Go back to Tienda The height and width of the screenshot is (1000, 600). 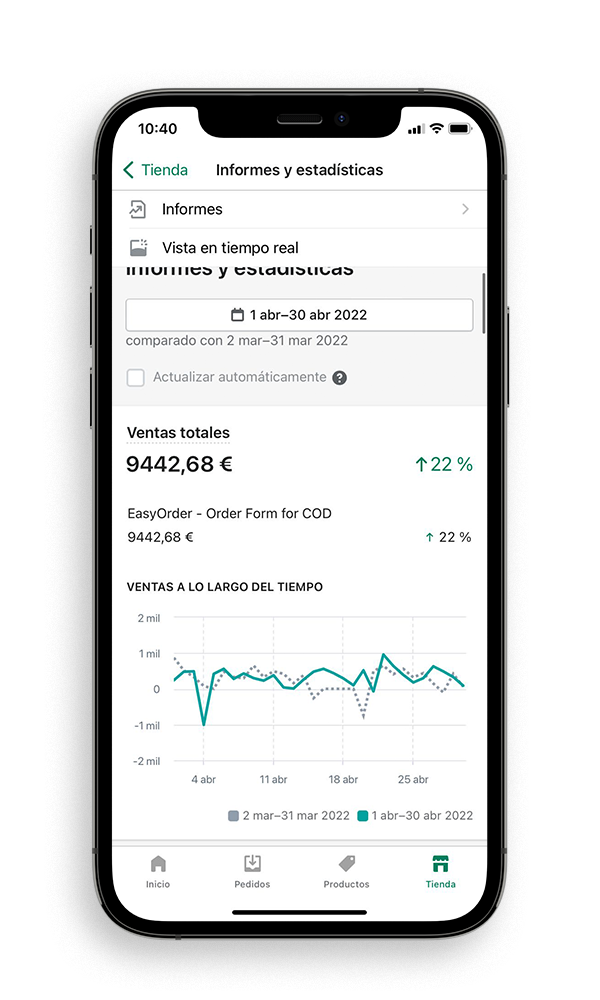pyautogui.click(x=155, y=170)
